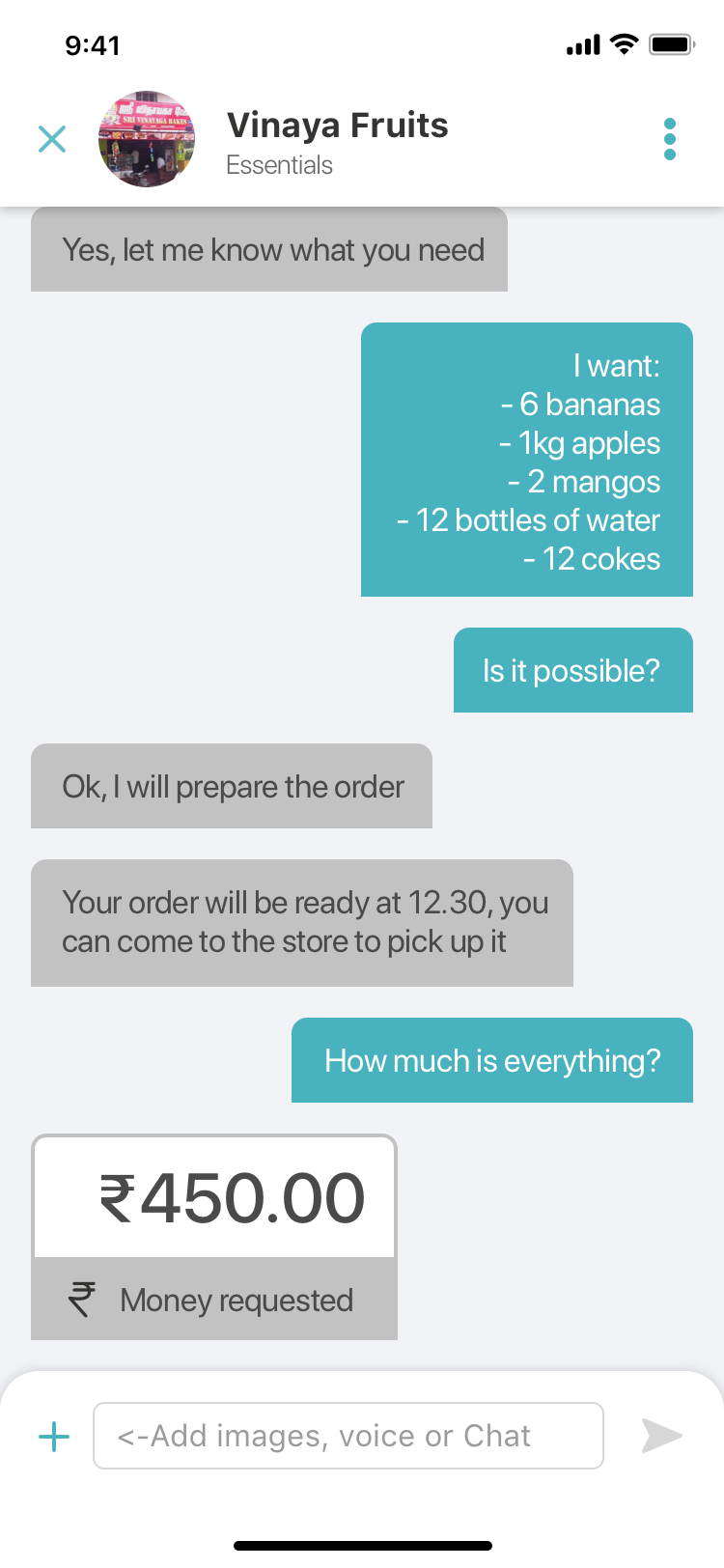Open the three-dot overflow menu

(670, 139)
